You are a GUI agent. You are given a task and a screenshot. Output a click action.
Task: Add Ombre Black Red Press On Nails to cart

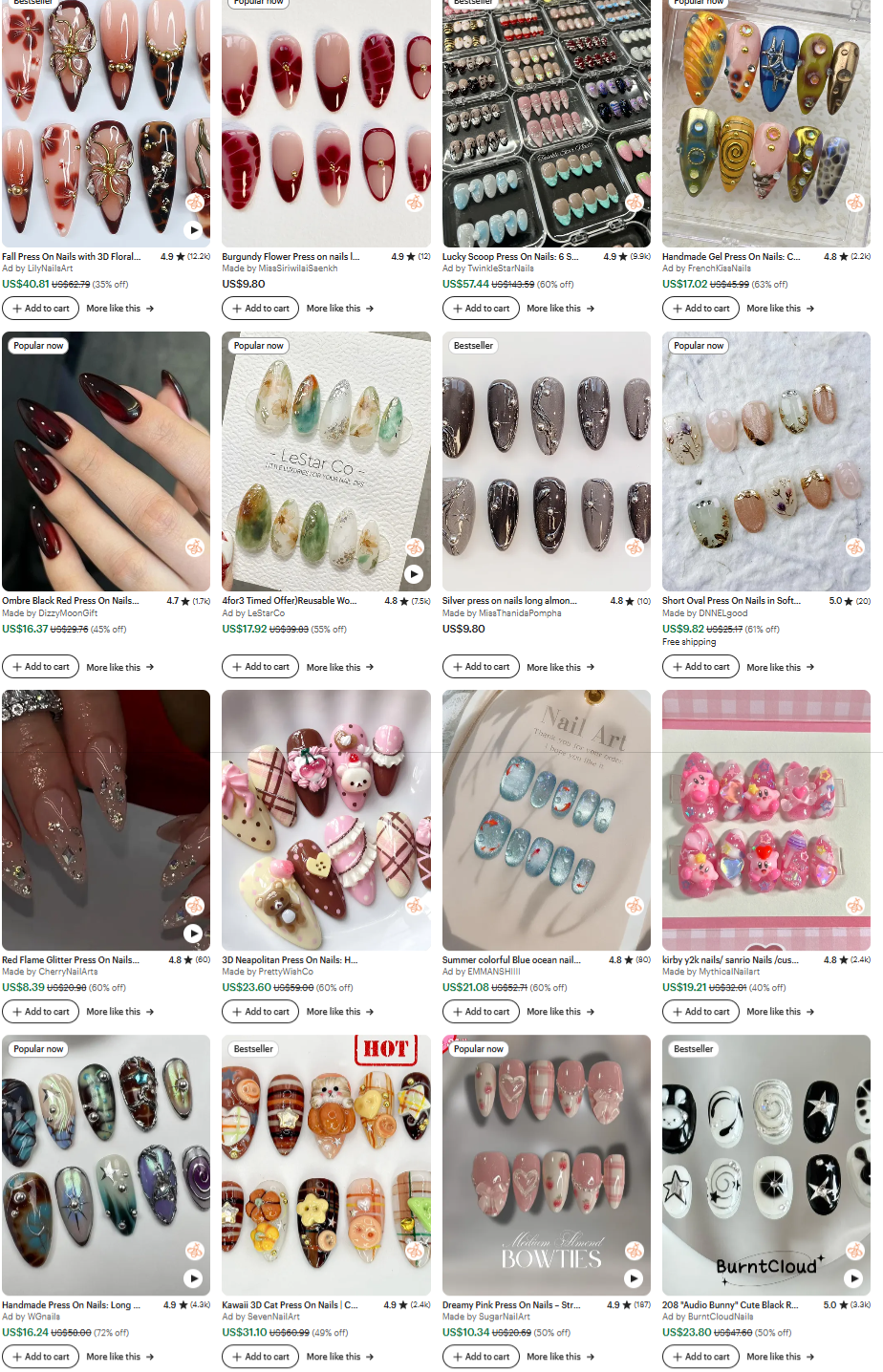(40, 667)
